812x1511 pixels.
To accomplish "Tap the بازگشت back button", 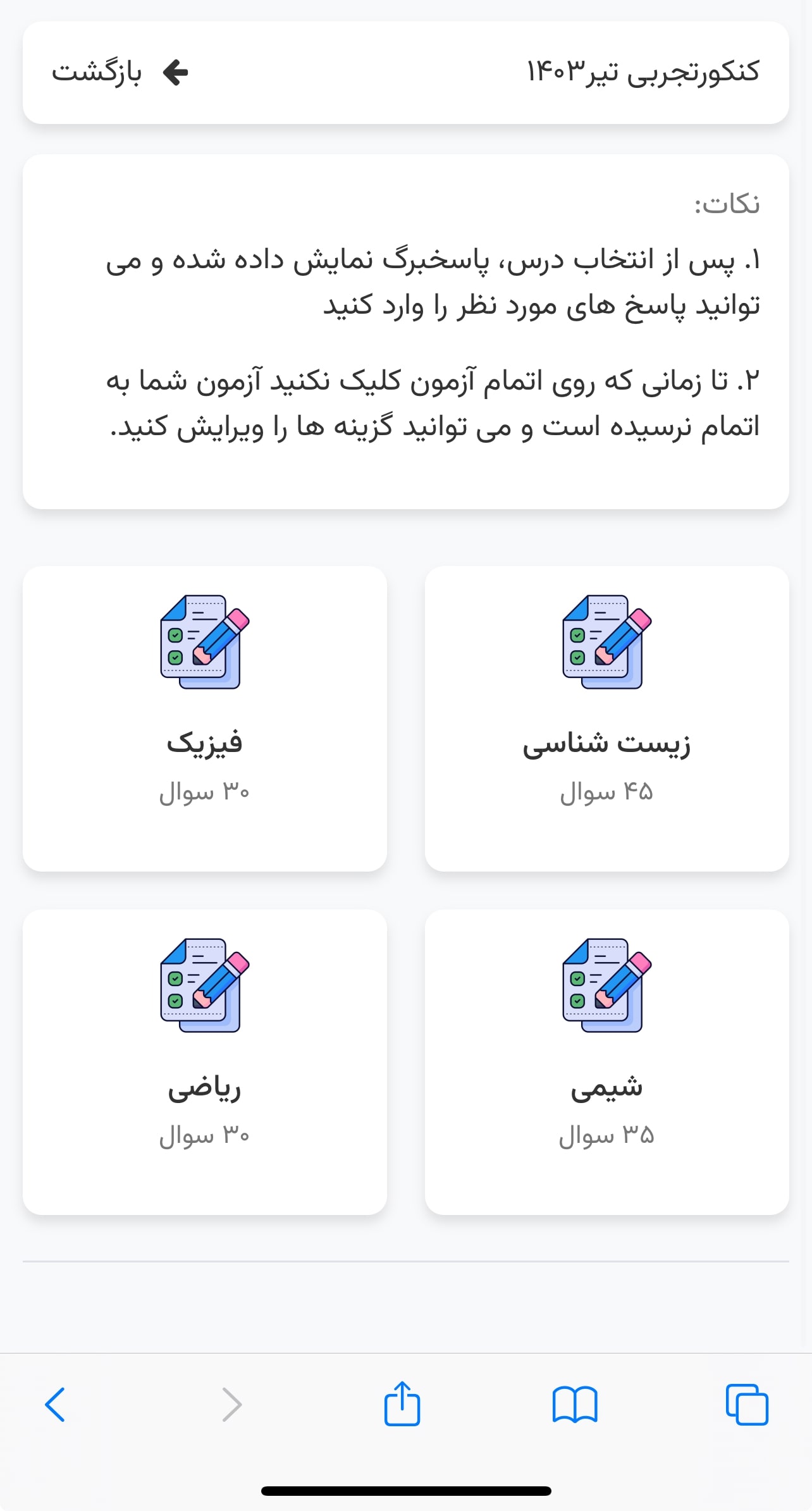I will [120, 72].
